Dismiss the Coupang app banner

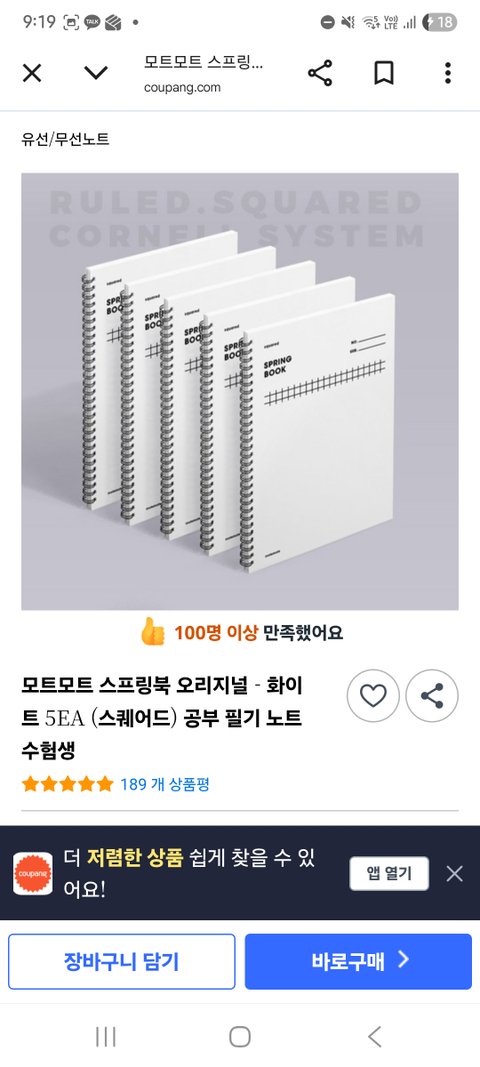point(455,873)
